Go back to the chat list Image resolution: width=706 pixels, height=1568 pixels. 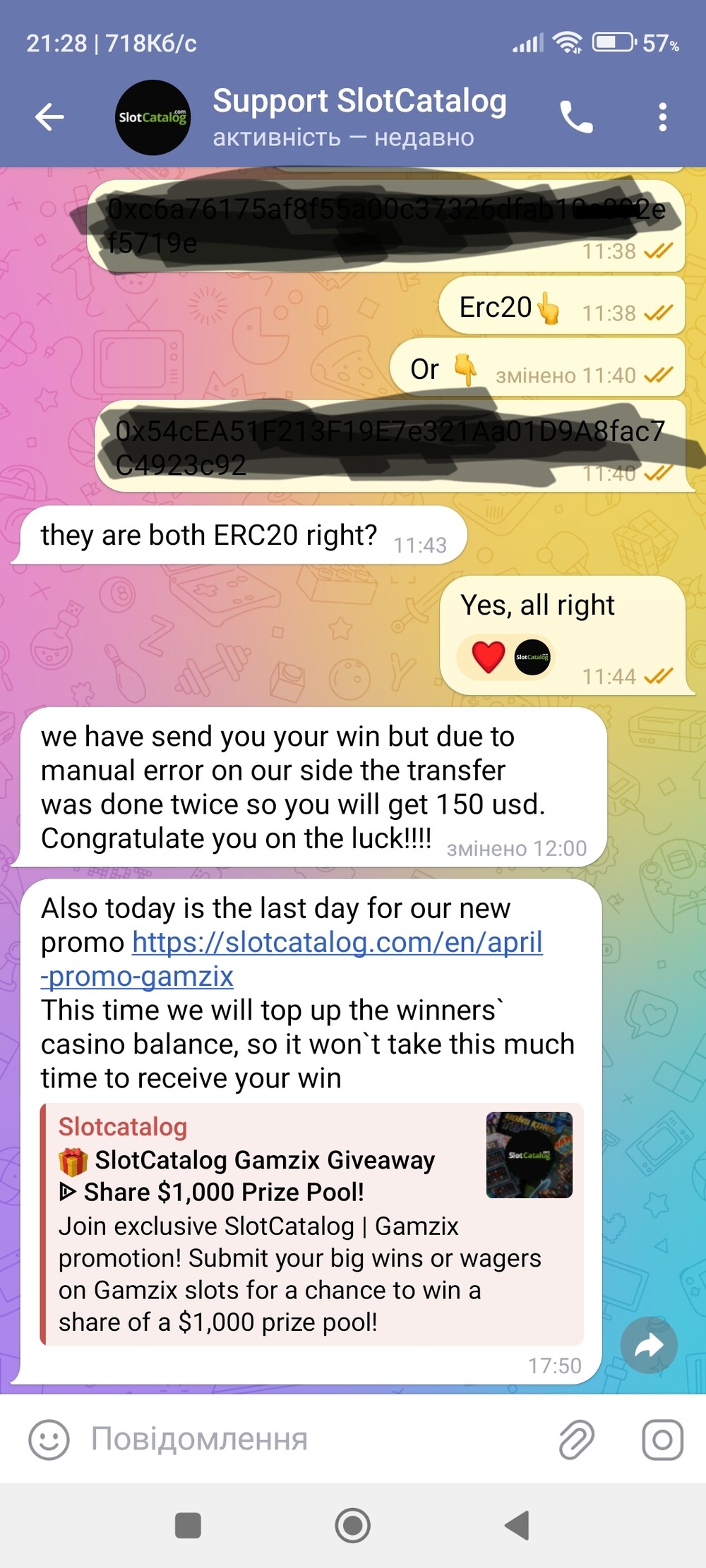49,117
